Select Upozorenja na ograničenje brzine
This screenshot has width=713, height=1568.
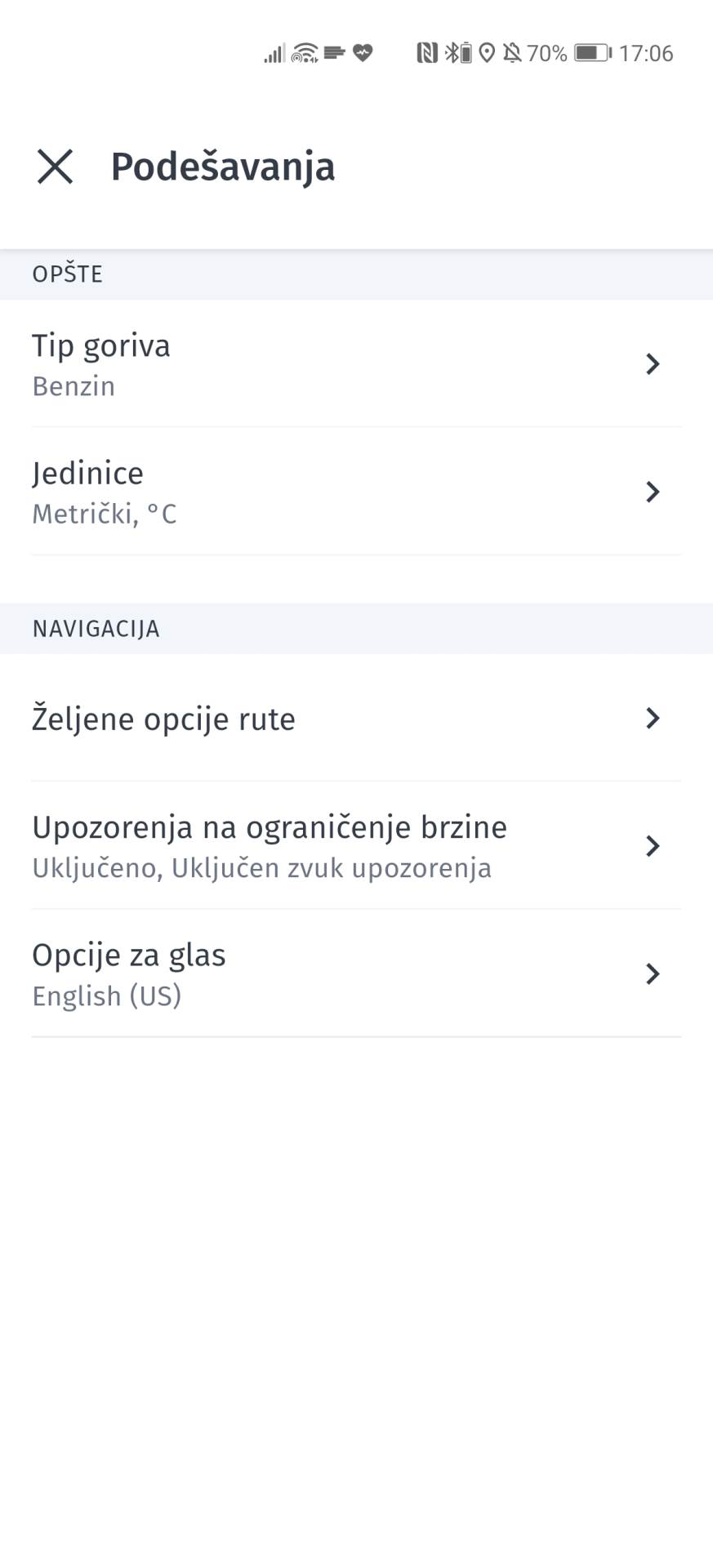click(x=356, y=845)
